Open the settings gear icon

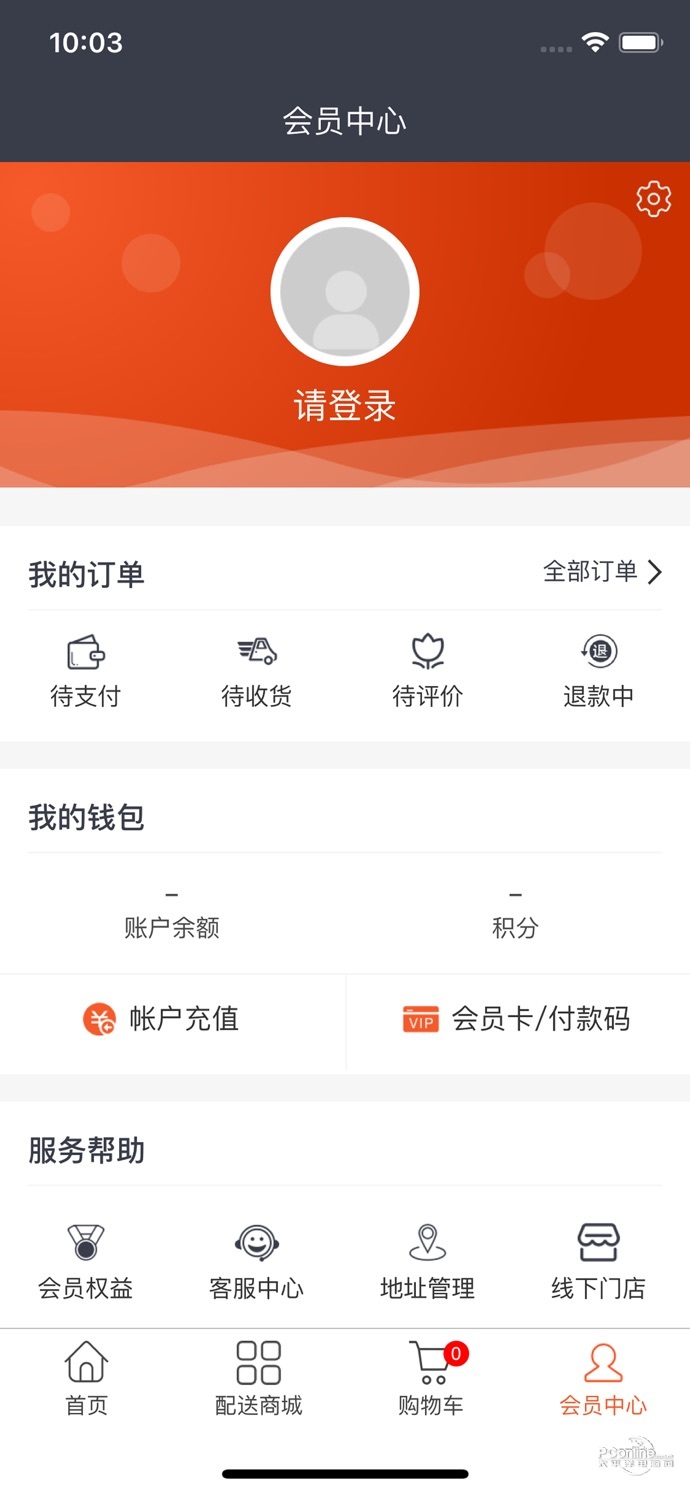point(654,199)
